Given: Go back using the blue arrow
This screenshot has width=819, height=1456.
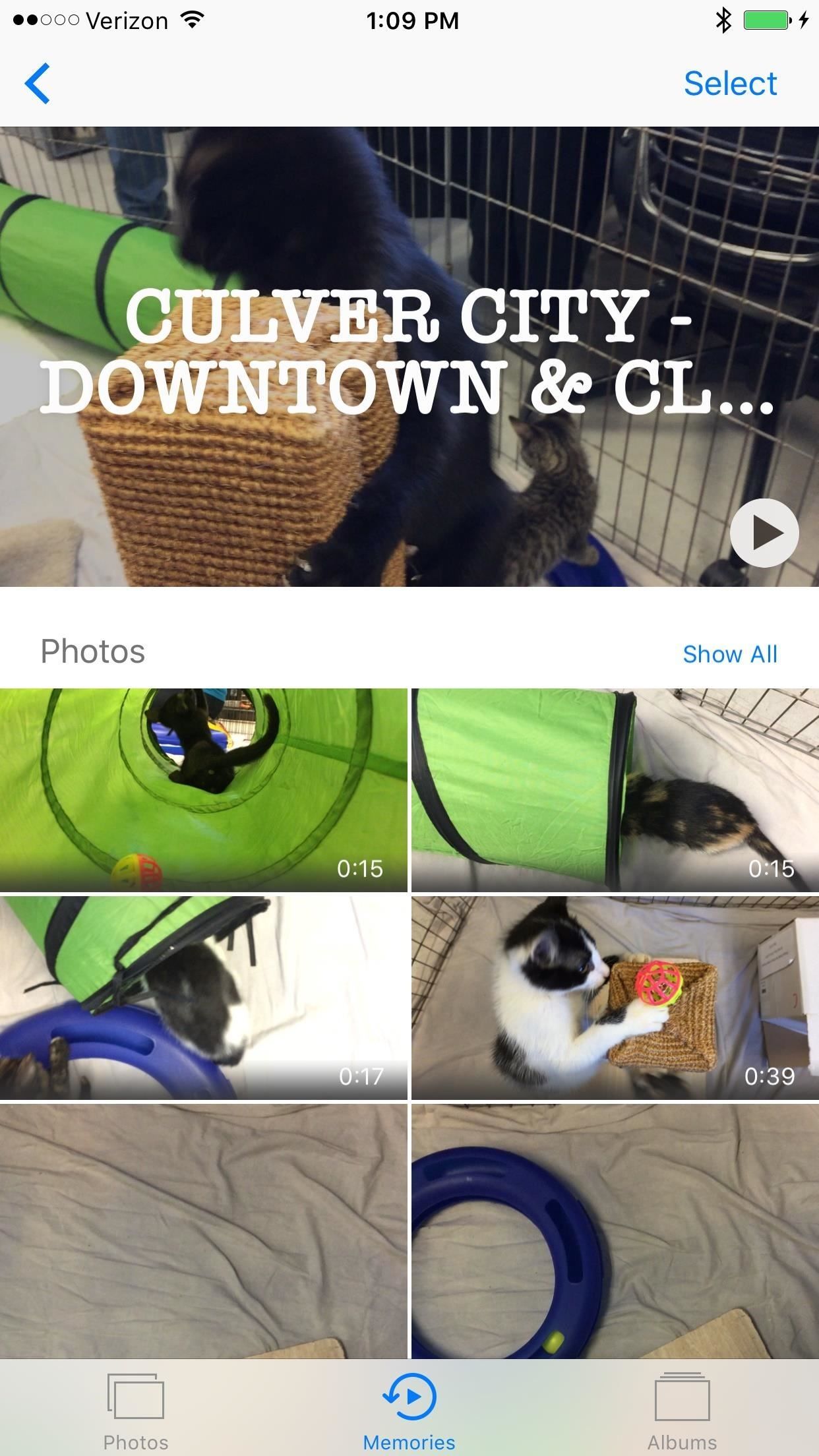Looking at the screenshot, I should pos(38,84).
